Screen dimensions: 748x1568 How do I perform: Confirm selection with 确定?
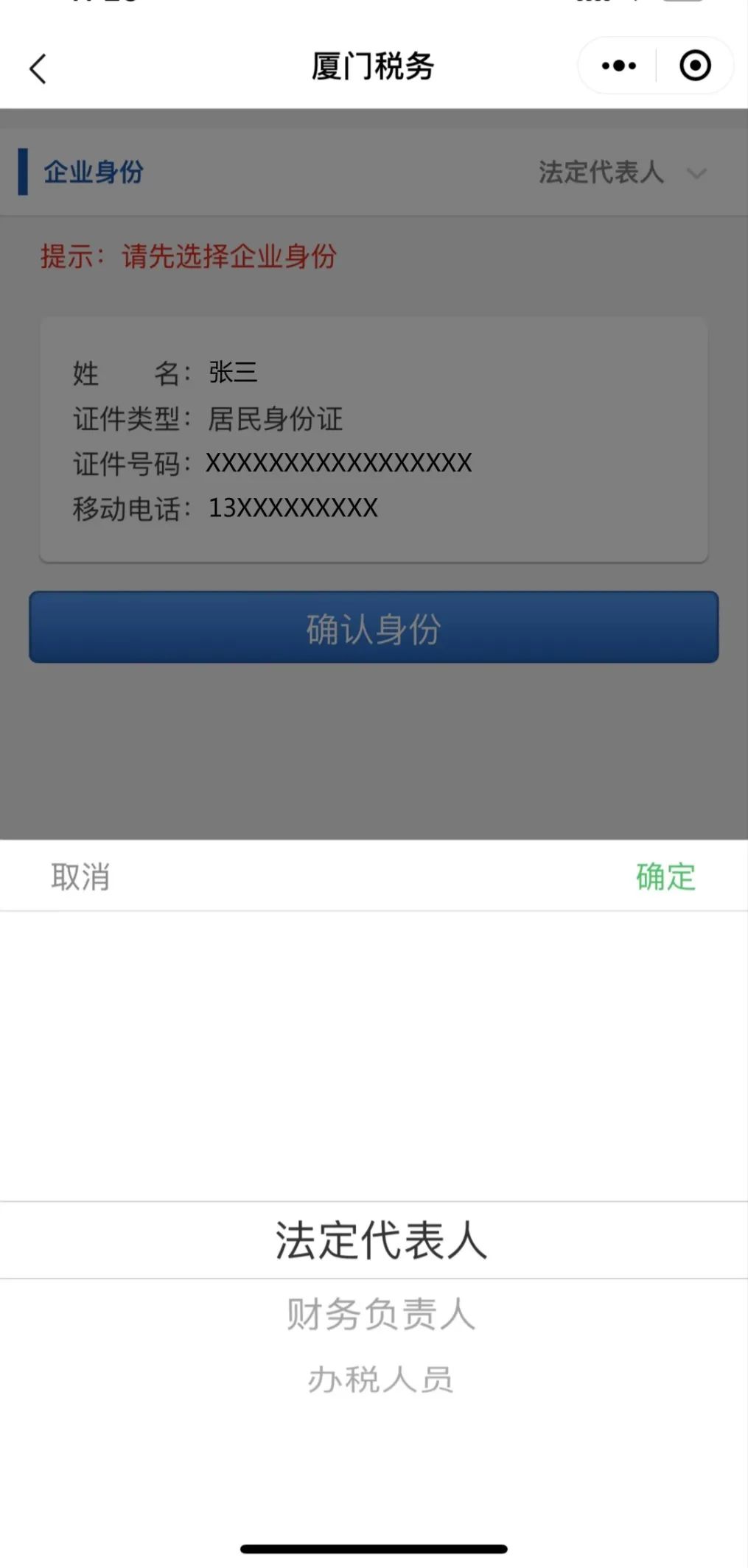point(665,876)
